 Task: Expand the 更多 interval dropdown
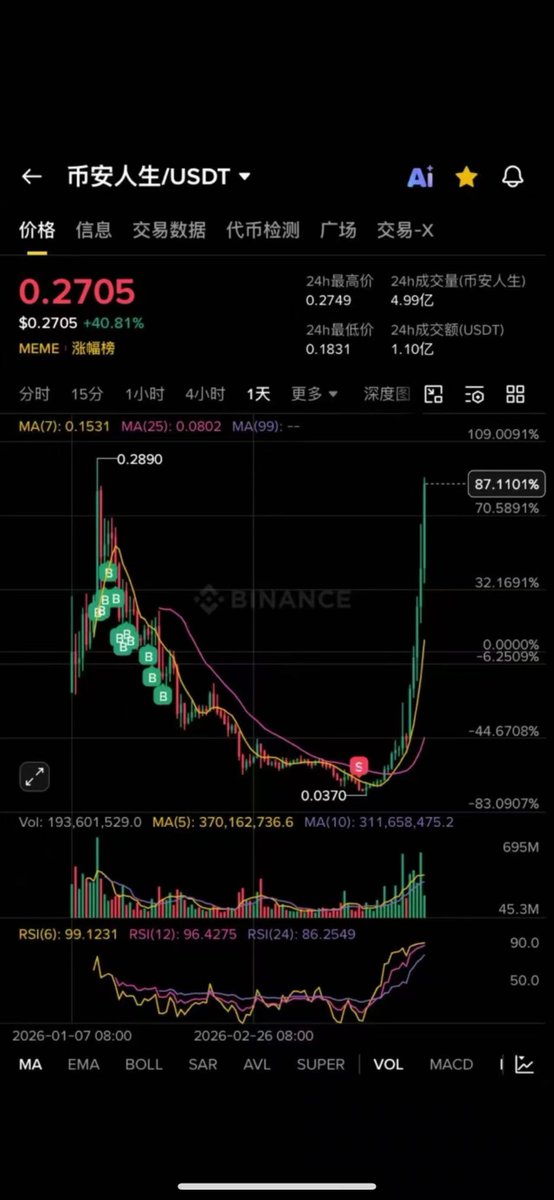314,394
